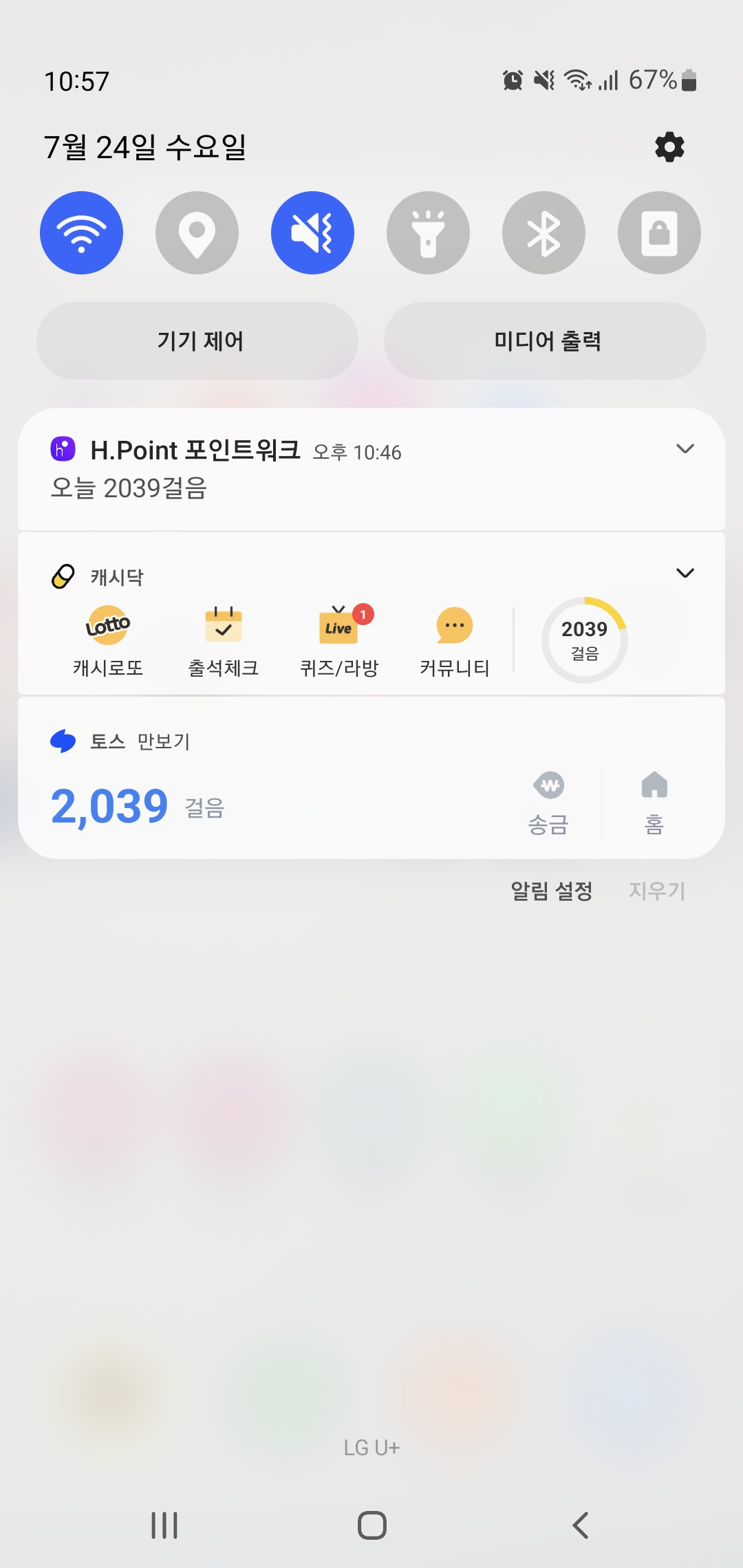This screenshot has width=743, height=1568.
Task: Open 캐시로또 in 캐시닥
Action: (x=108, y=641)
